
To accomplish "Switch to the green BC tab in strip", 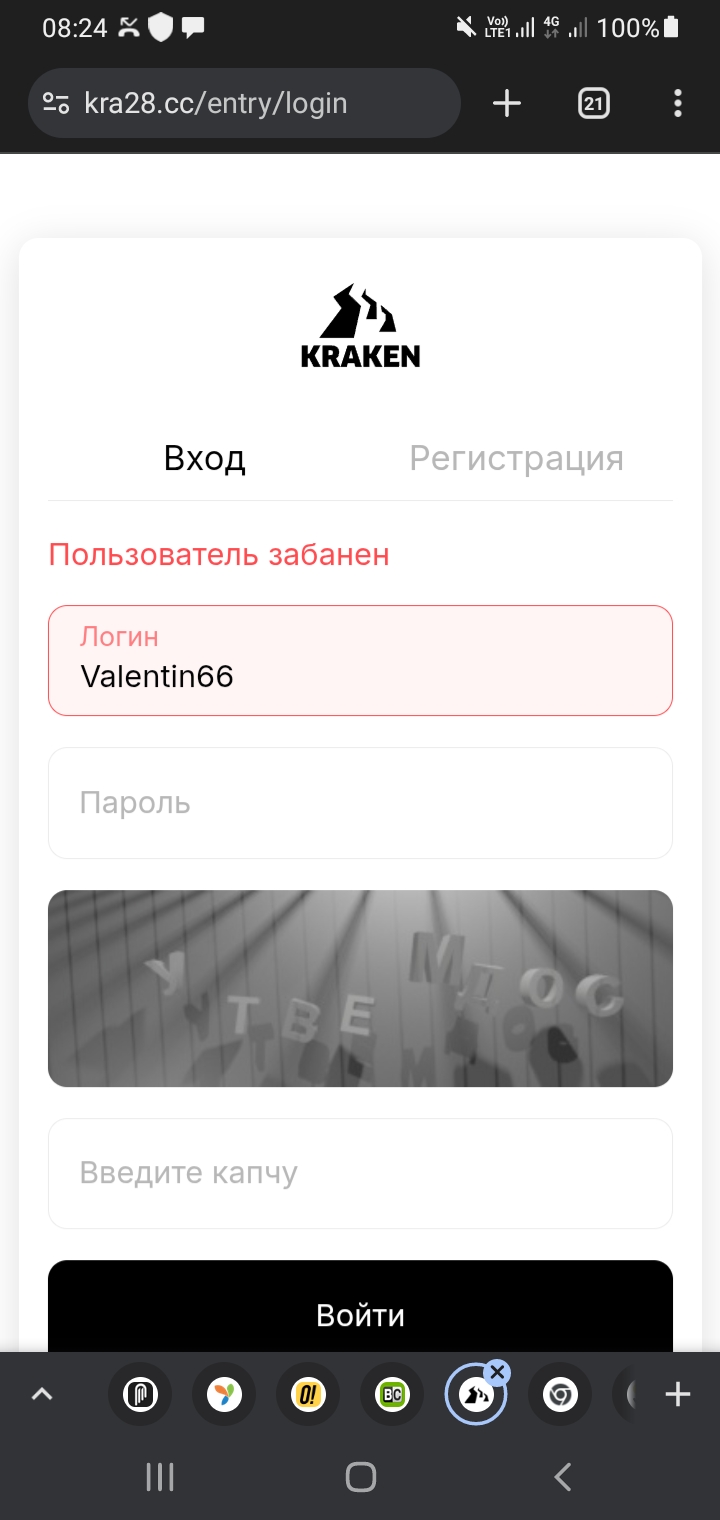I will 392,1394.
